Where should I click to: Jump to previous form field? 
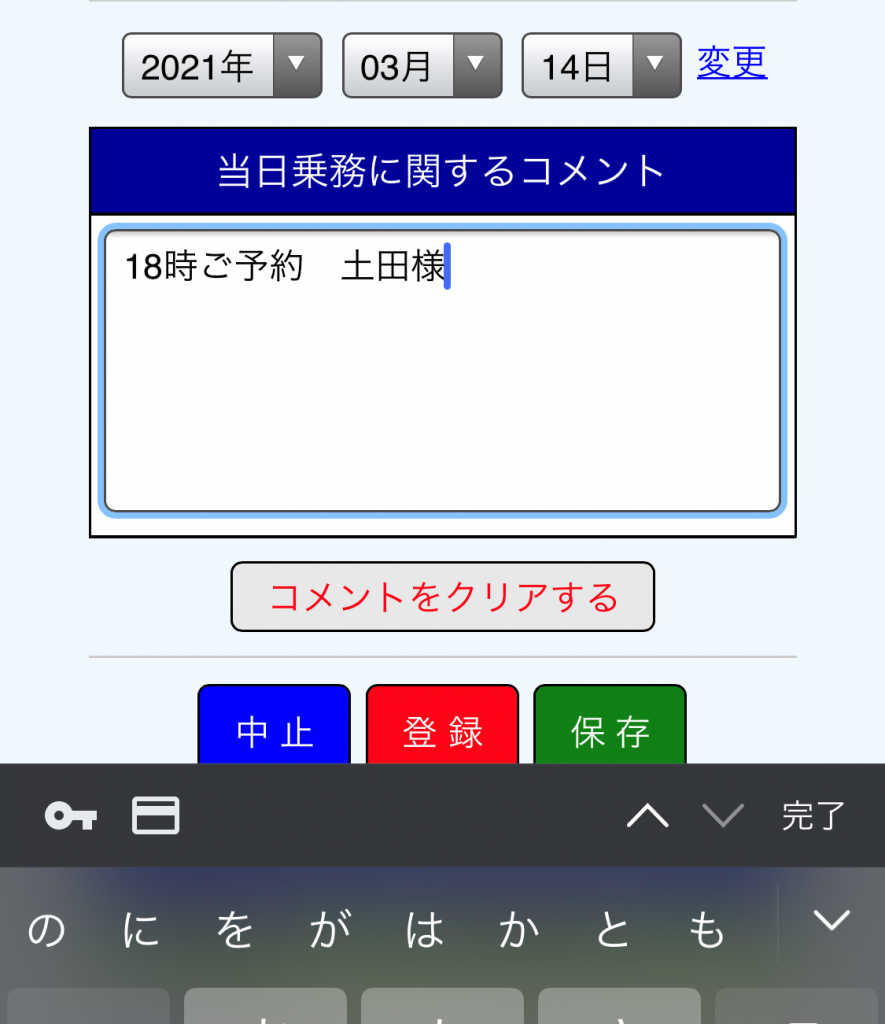click(x=647, y=816)
